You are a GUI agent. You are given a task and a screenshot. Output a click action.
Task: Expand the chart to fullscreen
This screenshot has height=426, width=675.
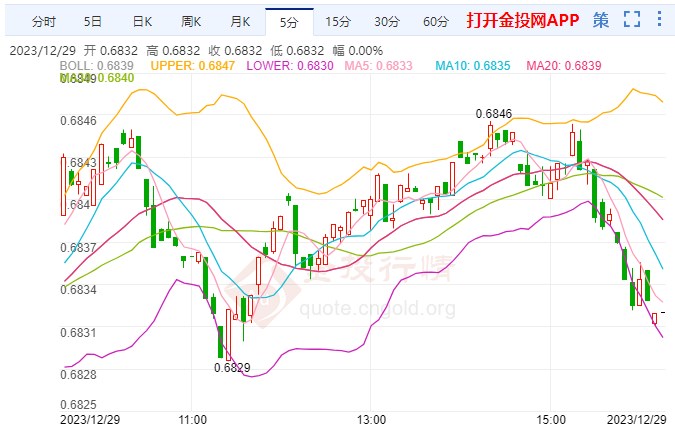coord(631,20)
